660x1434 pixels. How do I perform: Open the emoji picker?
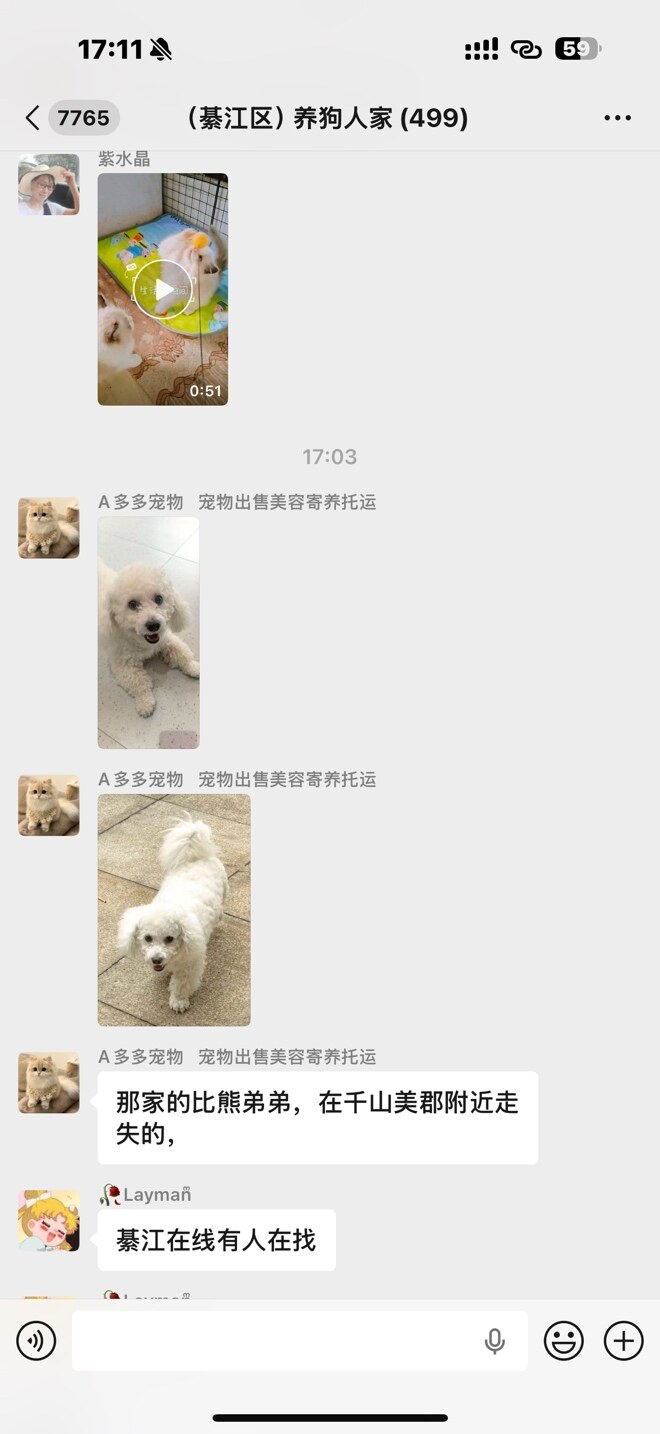coord(563,1341)
